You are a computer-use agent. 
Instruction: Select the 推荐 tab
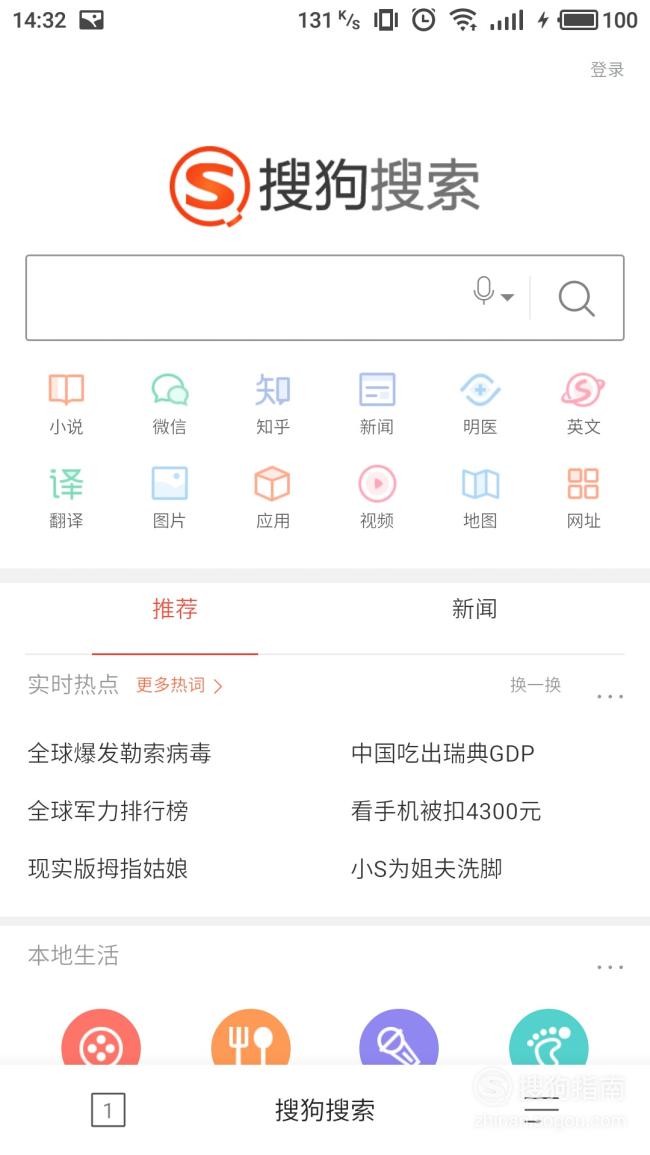[175, 609]
